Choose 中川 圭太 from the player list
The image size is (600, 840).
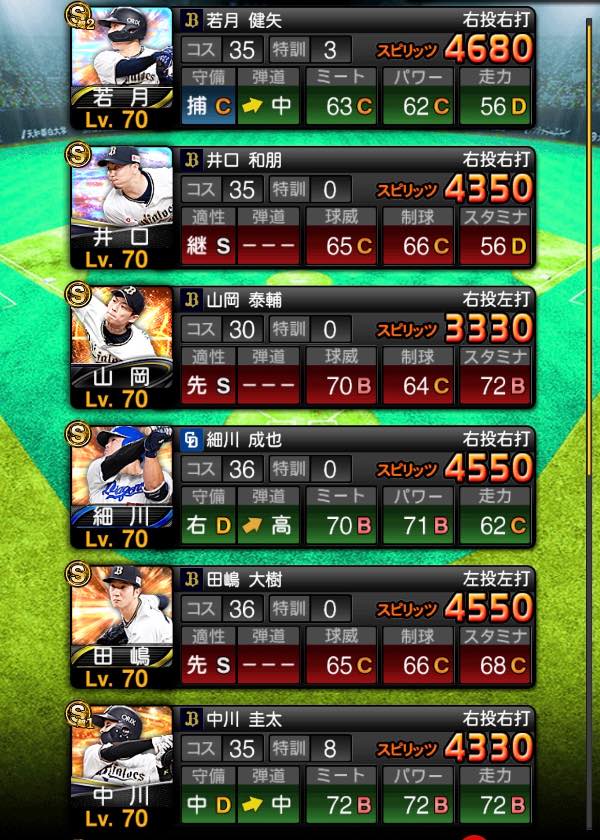[x=303, y=766]
